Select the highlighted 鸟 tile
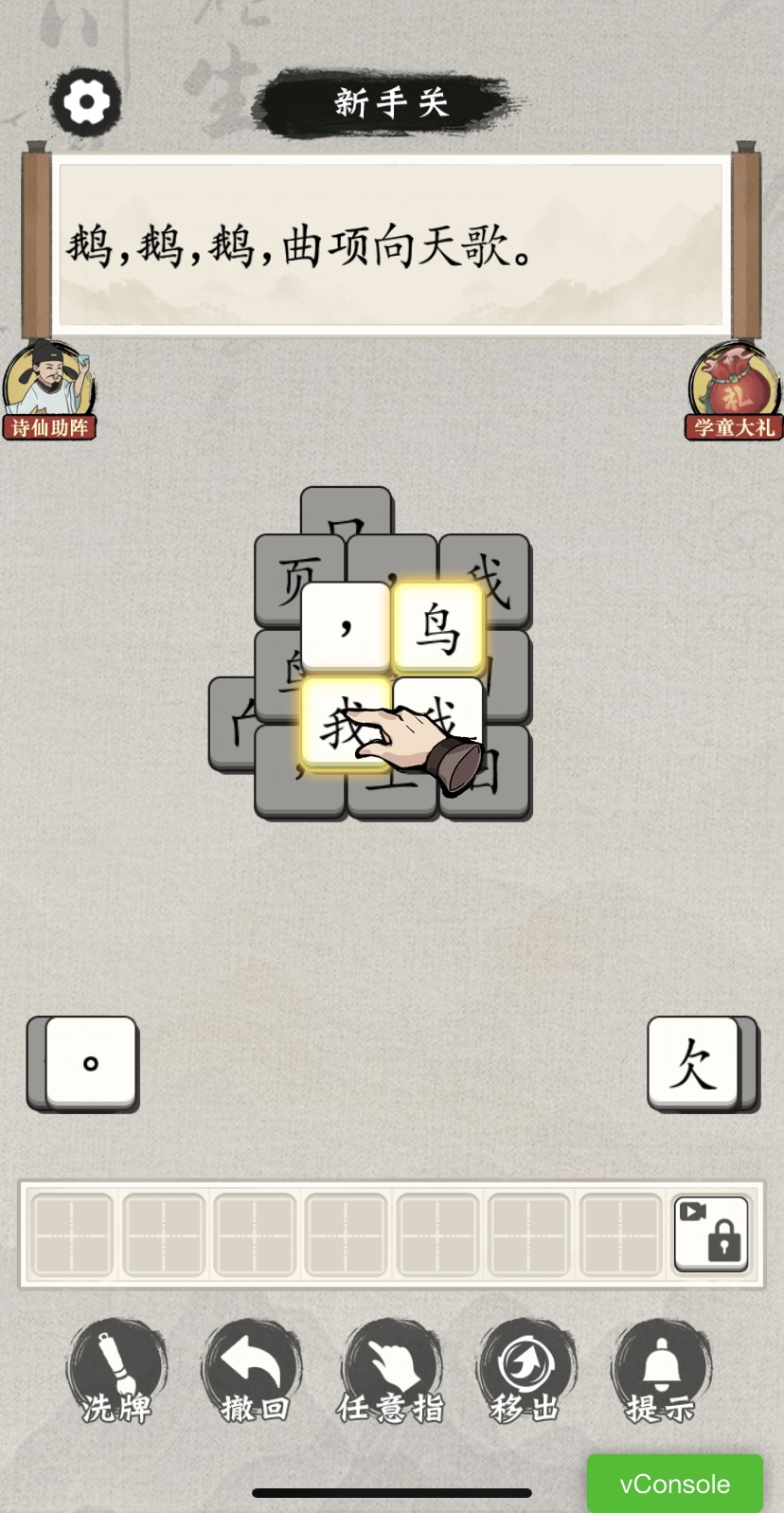This screenshot has width=784, height=1513. tap(437, 627)
